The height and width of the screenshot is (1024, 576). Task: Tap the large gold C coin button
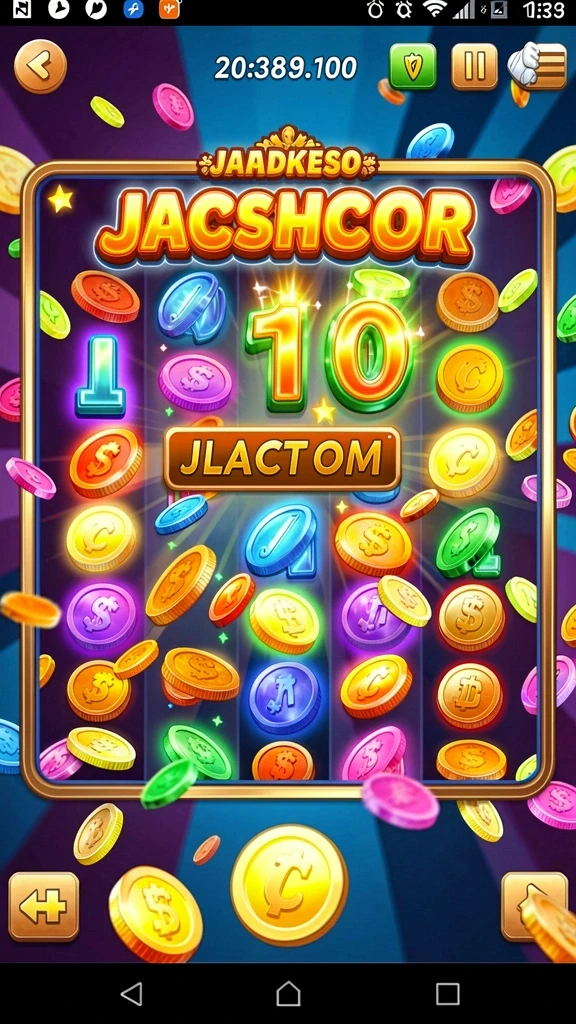click(289, 884)
